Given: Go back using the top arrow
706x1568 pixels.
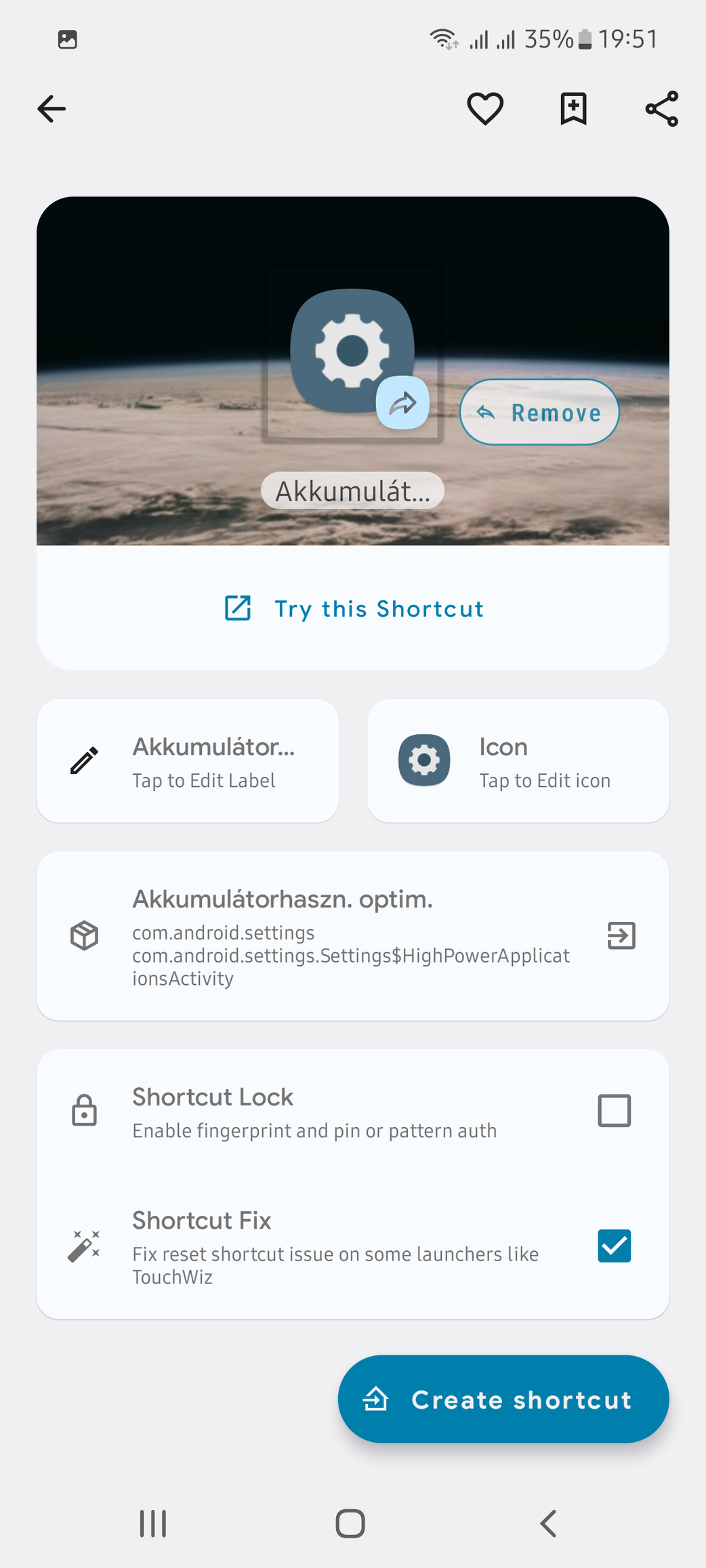Looking at the screenshot, I should pos(51,108).
